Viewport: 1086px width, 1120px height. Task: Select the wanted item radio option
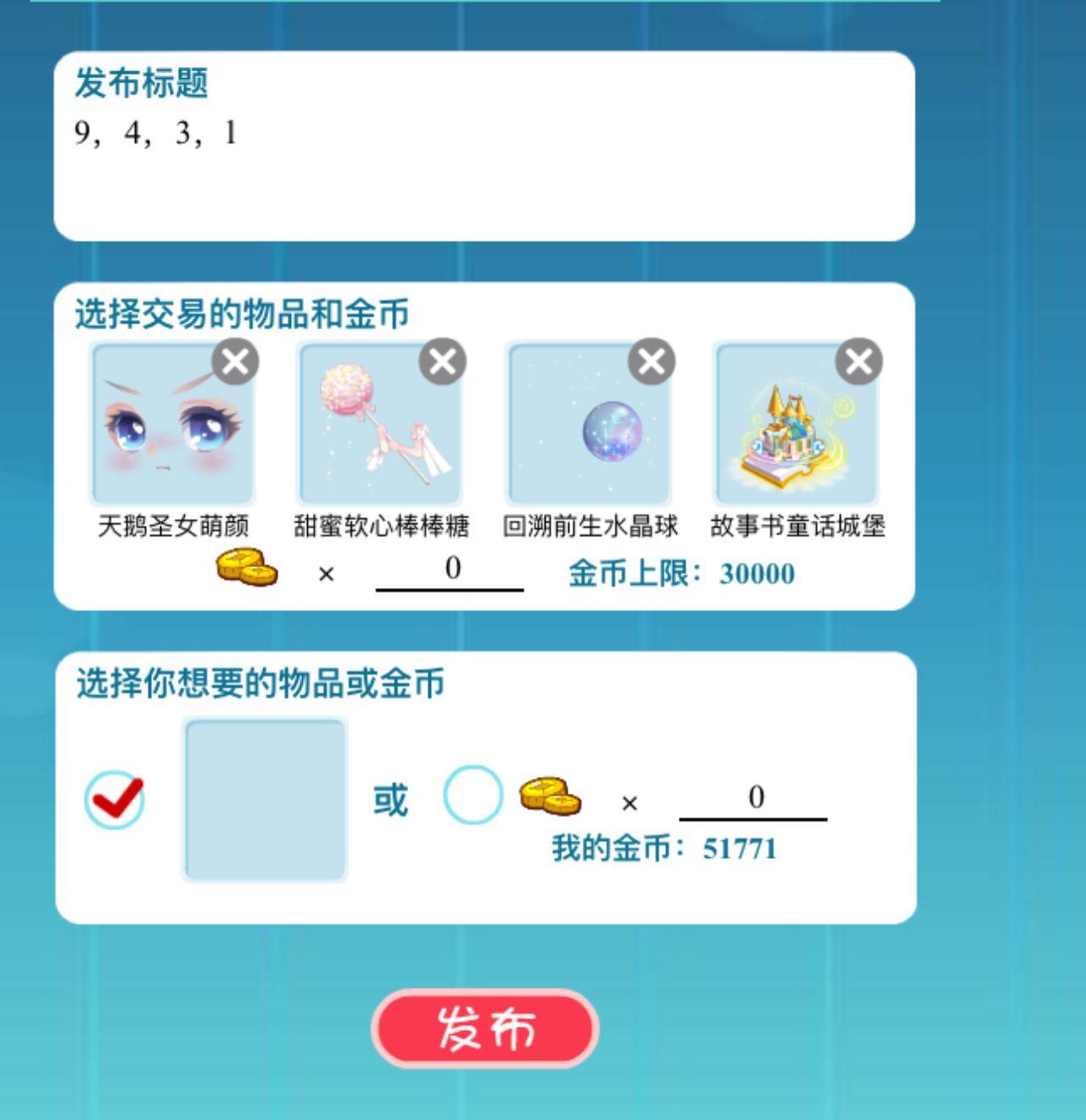[115, 799]
